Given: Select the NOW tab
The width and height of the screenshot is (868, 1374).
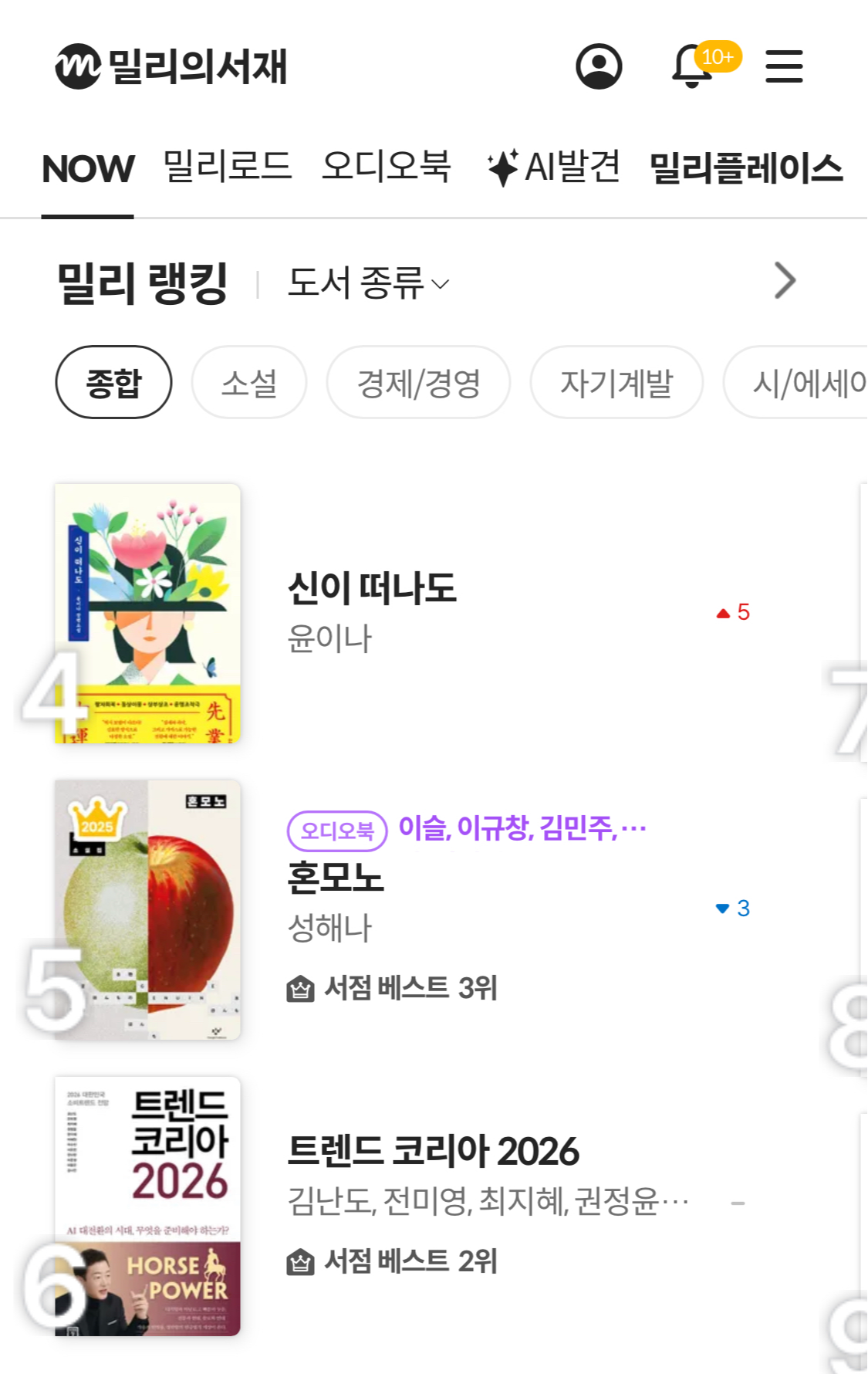Looking at the screenshot, I should [88, 168].
